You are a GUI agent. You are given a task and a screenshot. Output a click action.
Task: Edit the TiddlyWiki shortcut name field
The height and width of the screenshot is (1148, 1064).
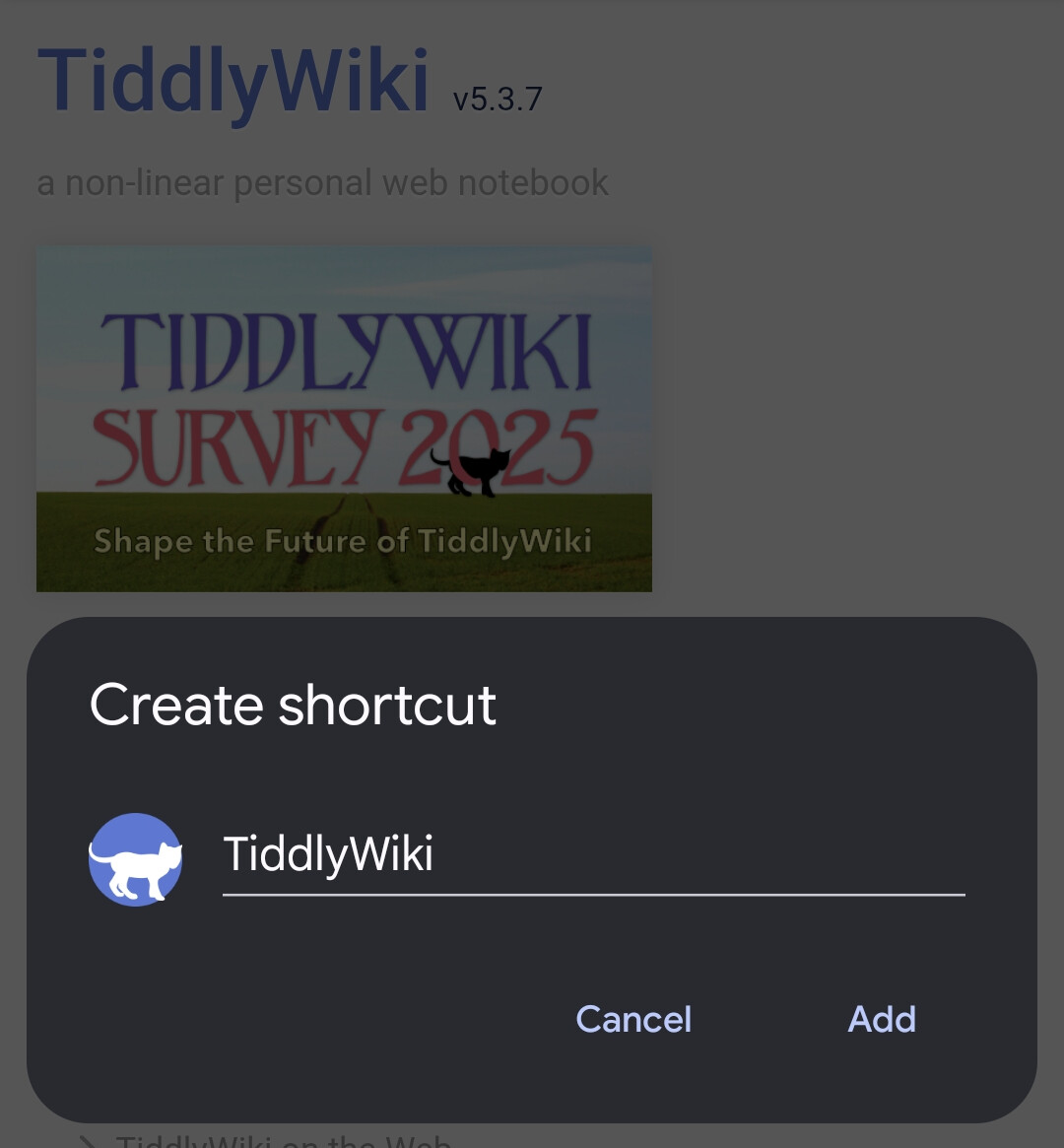591,854
